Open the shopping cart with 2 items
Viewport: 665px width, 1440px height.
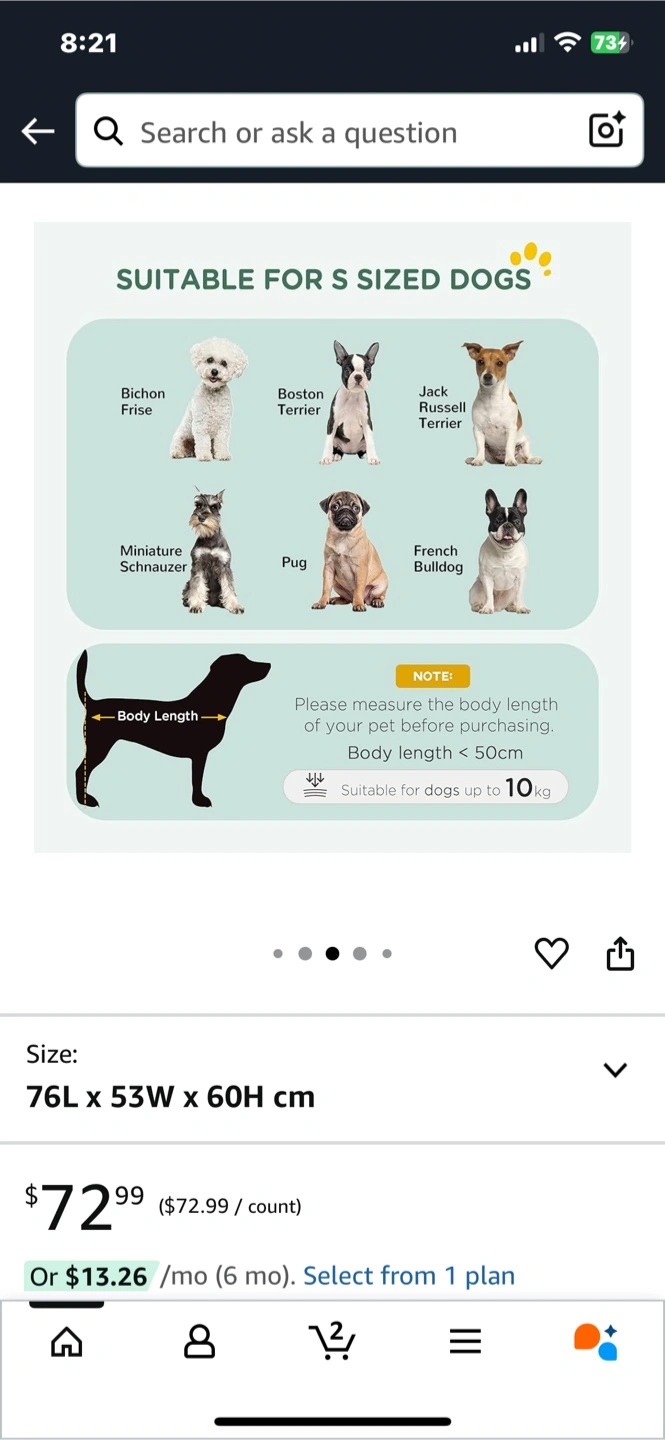coord(332,1340)
